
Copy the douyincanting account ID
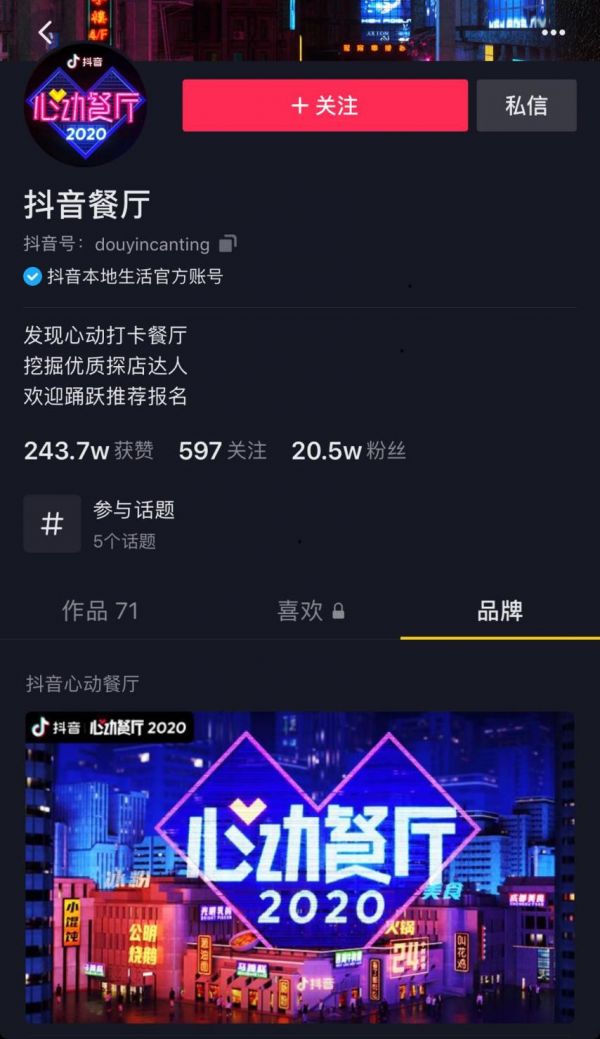tap(229, 243)
